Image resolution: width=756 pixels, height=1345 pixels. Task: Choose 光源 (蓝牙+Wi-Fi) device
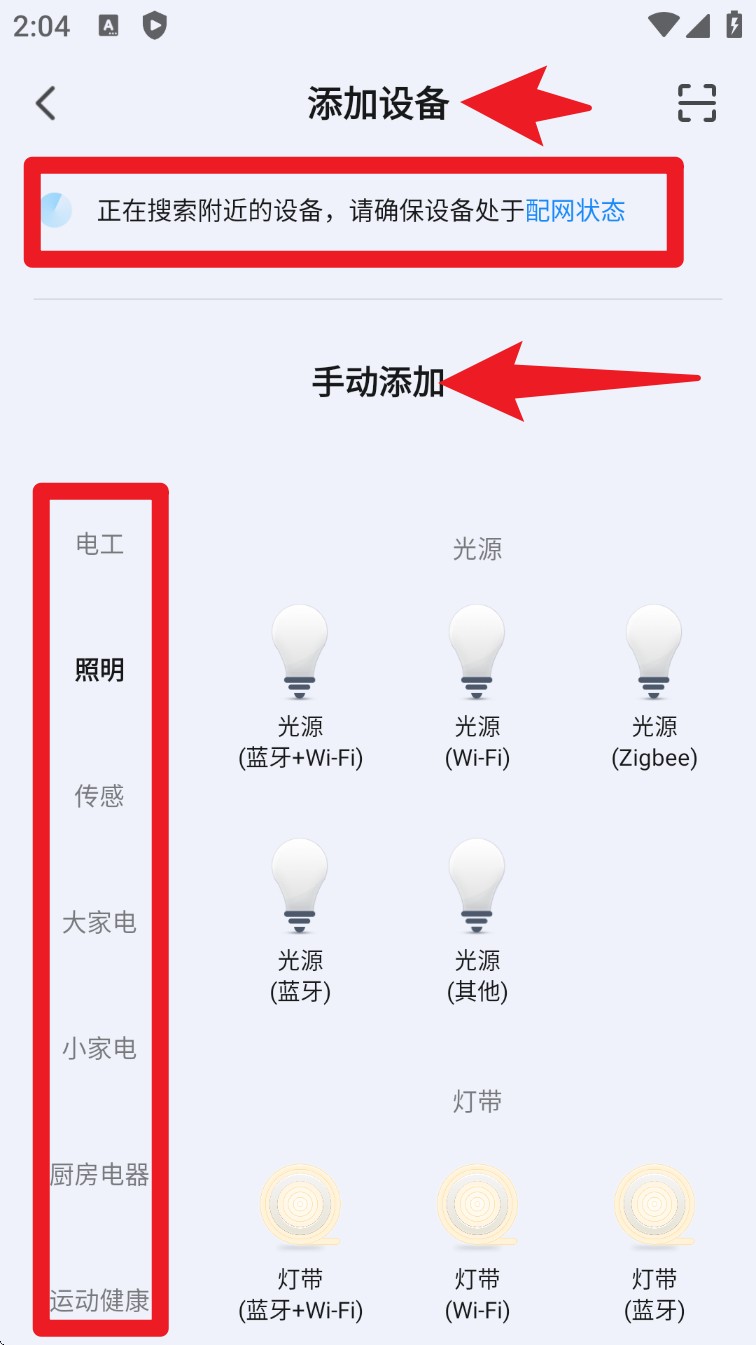click(x=300, y=686)
